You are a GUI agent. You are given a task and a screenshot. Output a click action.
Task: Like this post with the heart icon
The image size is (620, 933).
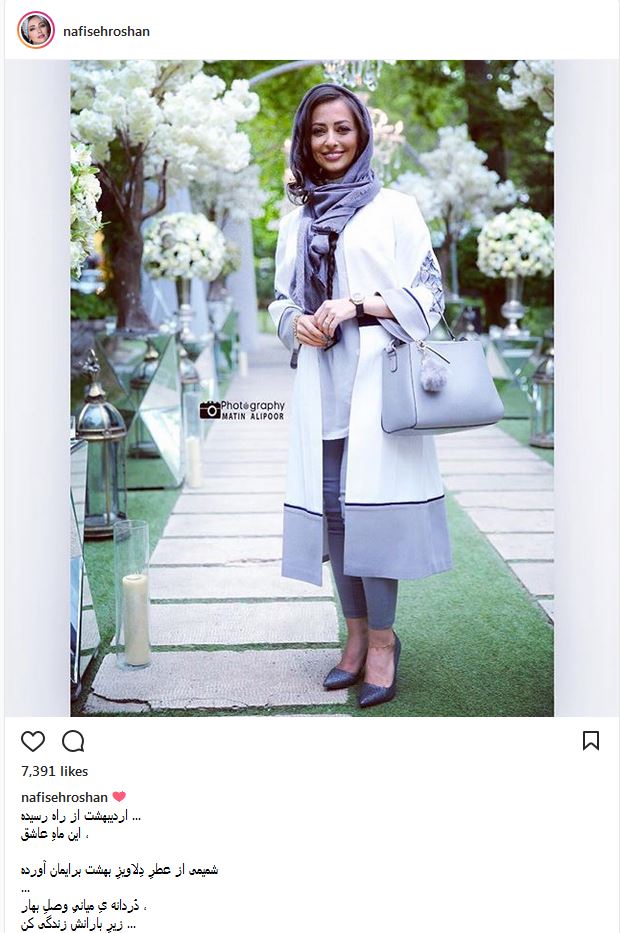33,741
